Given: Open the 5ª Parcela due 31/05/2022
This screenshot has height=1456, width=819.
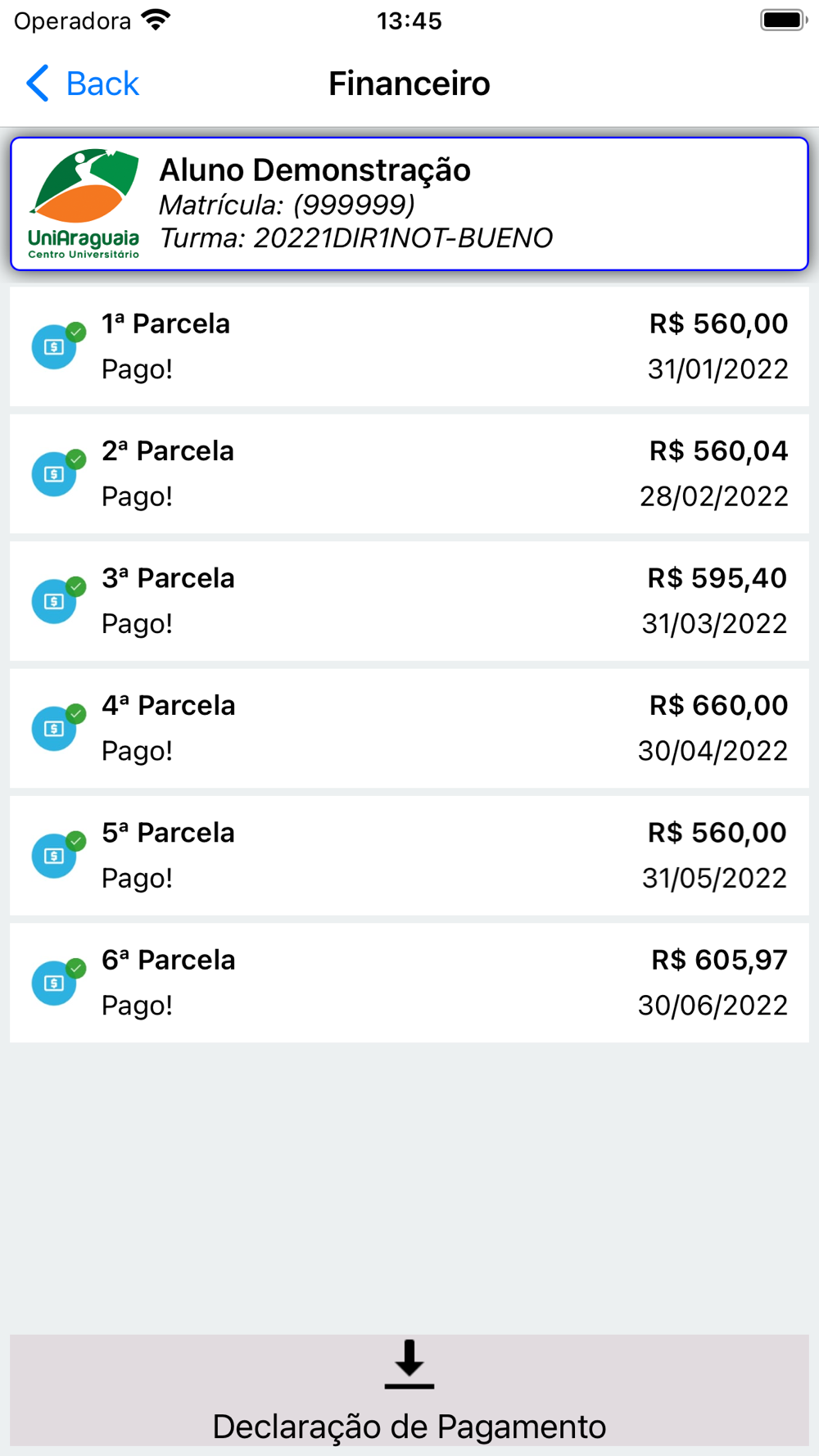Looking at the screenshot, I should click(409, 855).
